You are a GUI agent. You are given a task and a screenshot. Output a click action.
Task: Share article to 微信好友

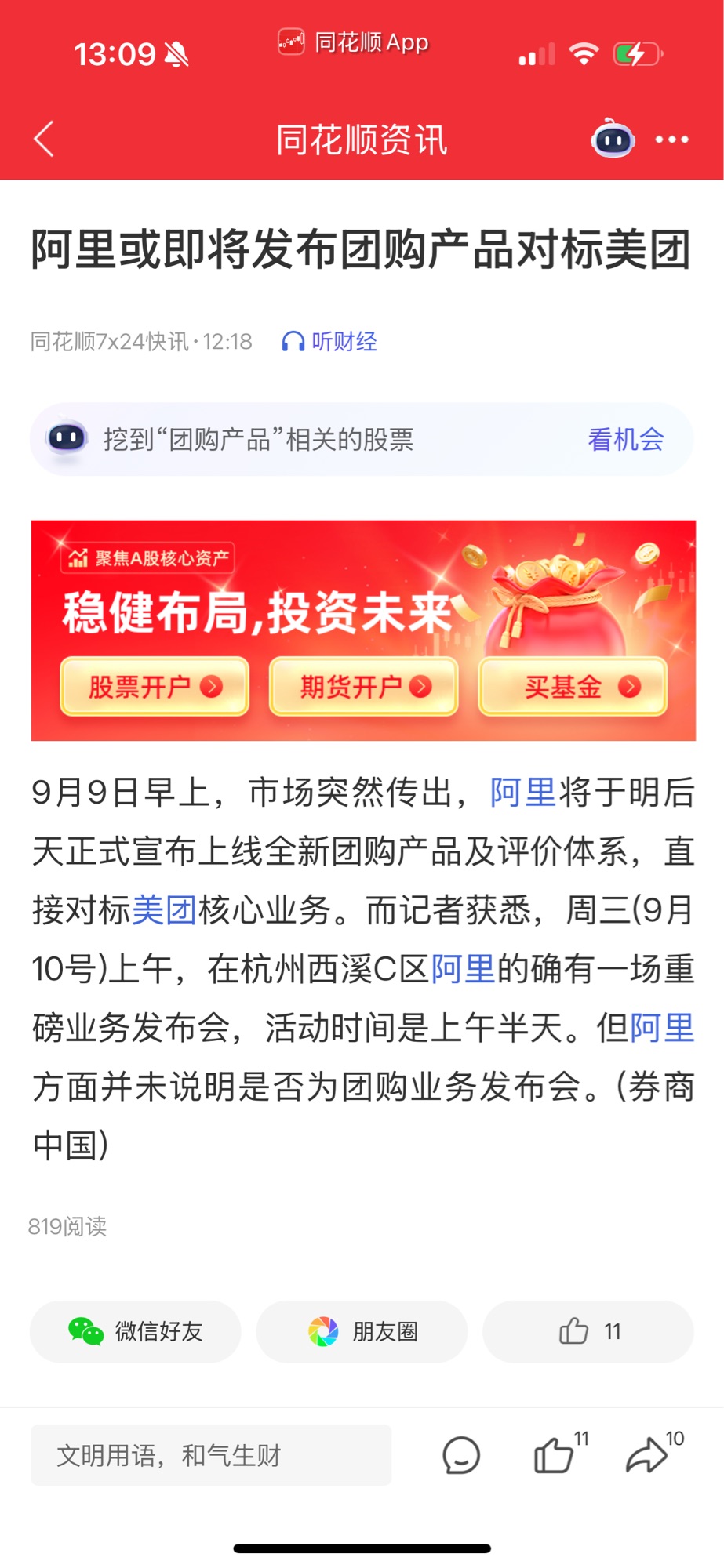[136, 1331]
